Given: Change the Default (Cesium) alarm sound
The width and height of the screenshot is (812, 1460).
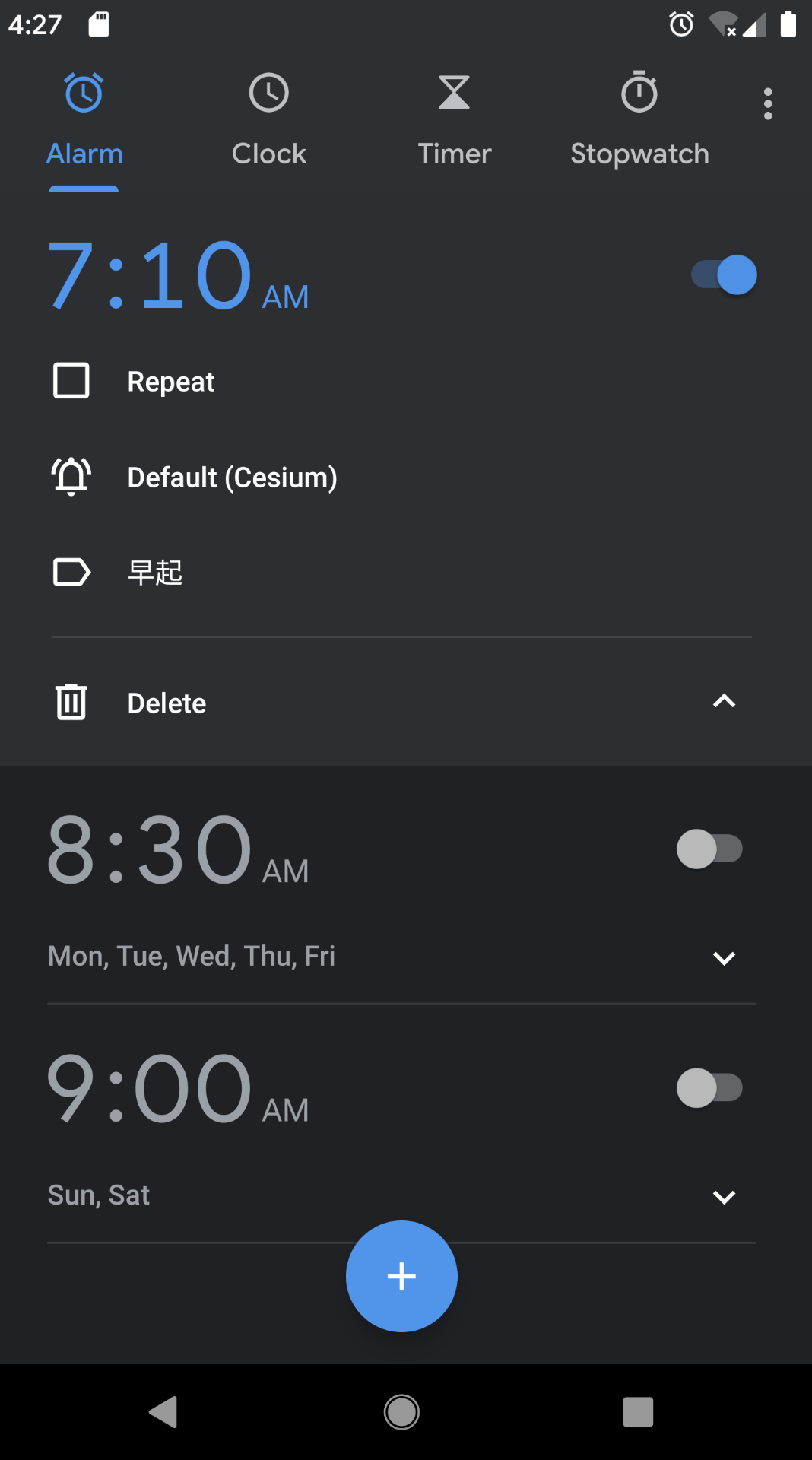Looking at the screenshot, I should pos(232,478).
